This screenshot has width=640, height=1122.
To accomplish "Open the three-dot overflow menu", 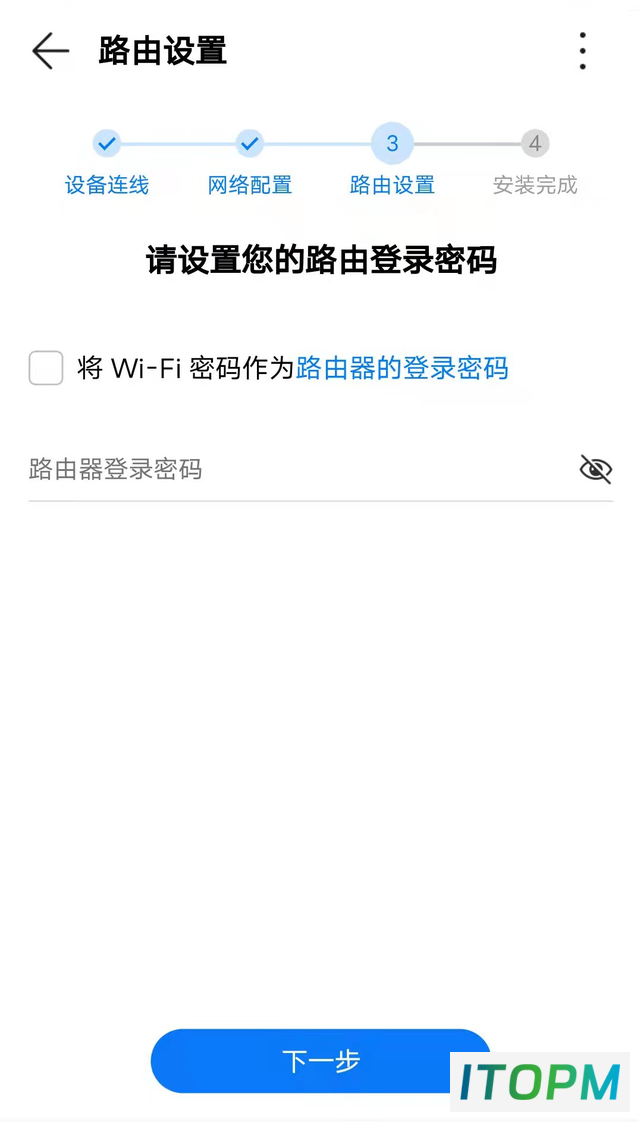I will point(583,51).
